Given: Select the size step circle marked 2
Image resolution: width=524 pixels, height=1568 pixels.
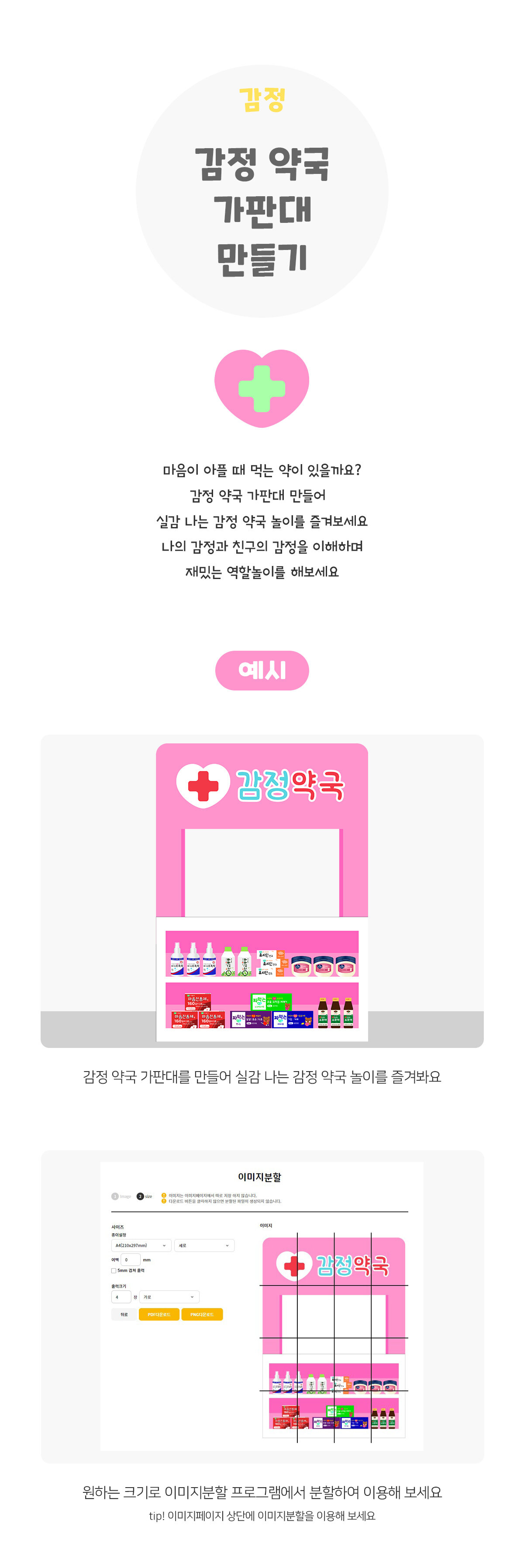Looking at the screenshot, I should pos(141,1196).
